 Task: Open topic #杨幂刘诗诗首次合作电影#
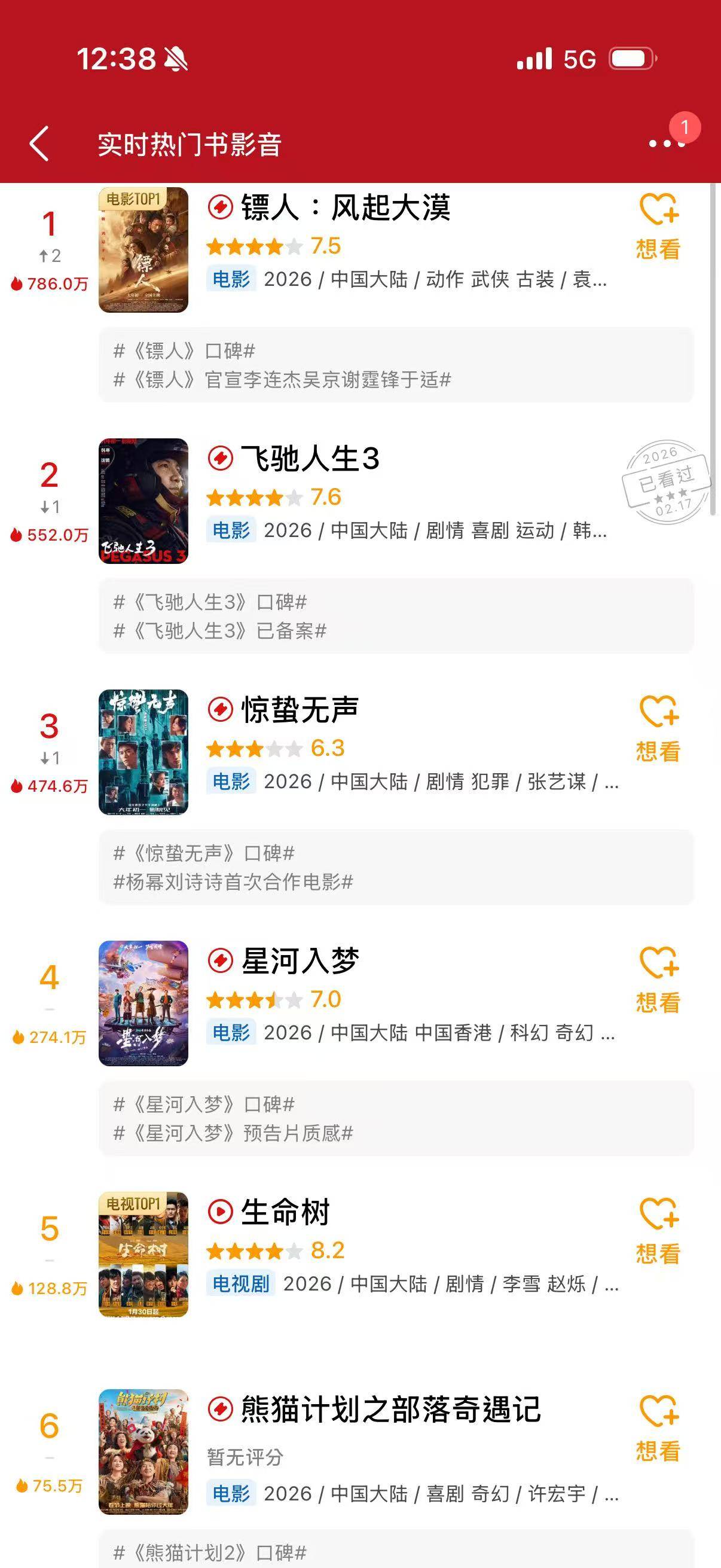click(x=233, y=882)
